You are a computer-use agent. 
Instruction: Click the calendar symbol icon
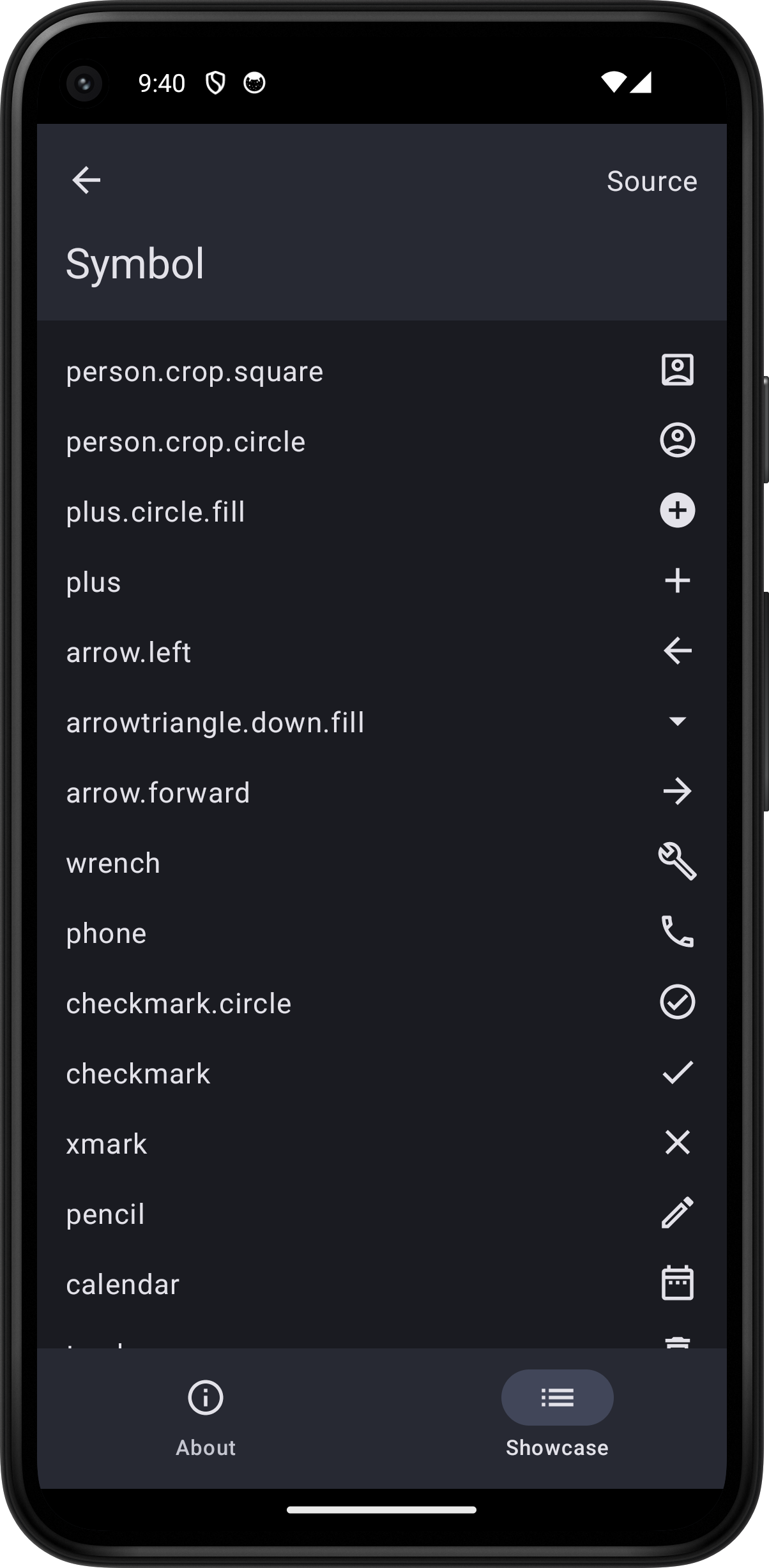pos(678,1283)
